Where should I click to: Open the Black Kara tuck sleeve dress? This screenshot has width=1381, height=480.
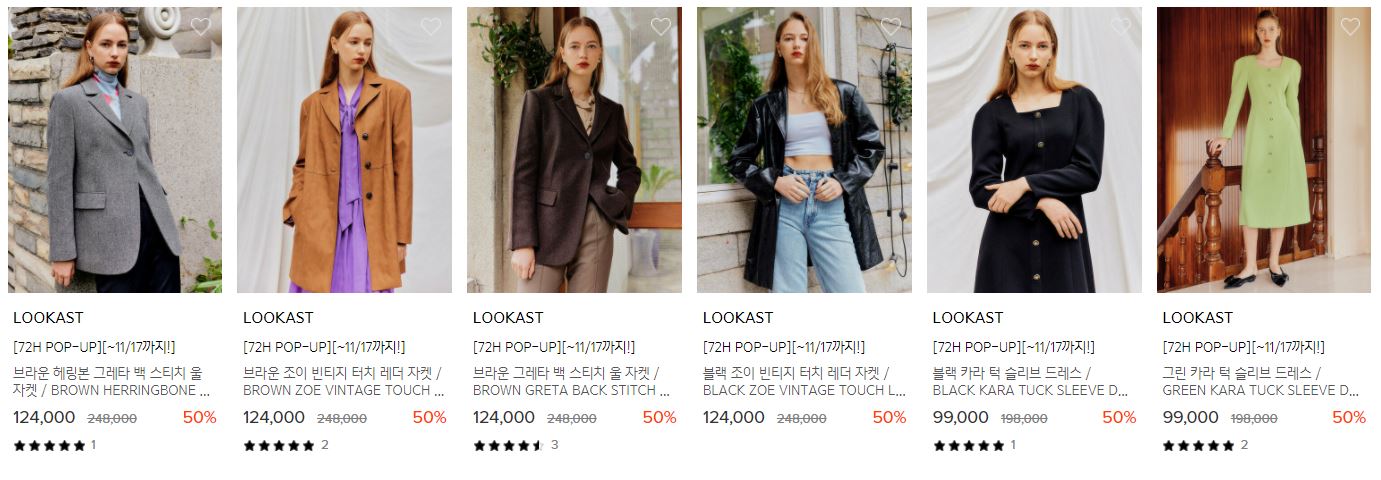click(x=1034, y=150)
